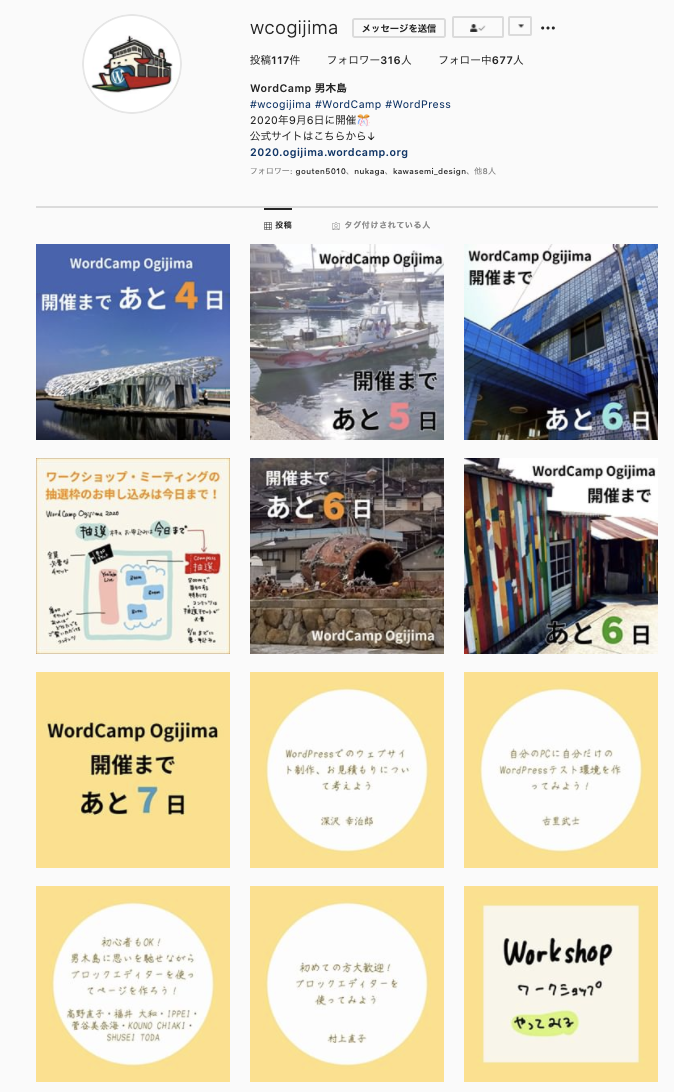Screen dimensions: 674x1092
Task: Tap the following status button
Action: [477, 28]
